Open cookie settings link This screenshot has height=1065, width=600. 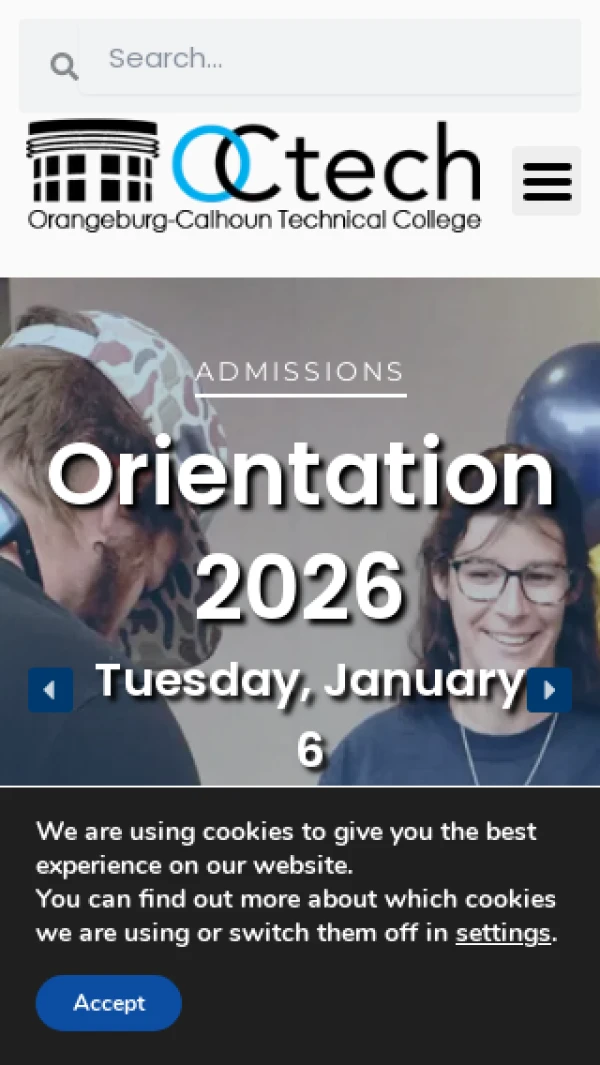[x=503, y=933]
